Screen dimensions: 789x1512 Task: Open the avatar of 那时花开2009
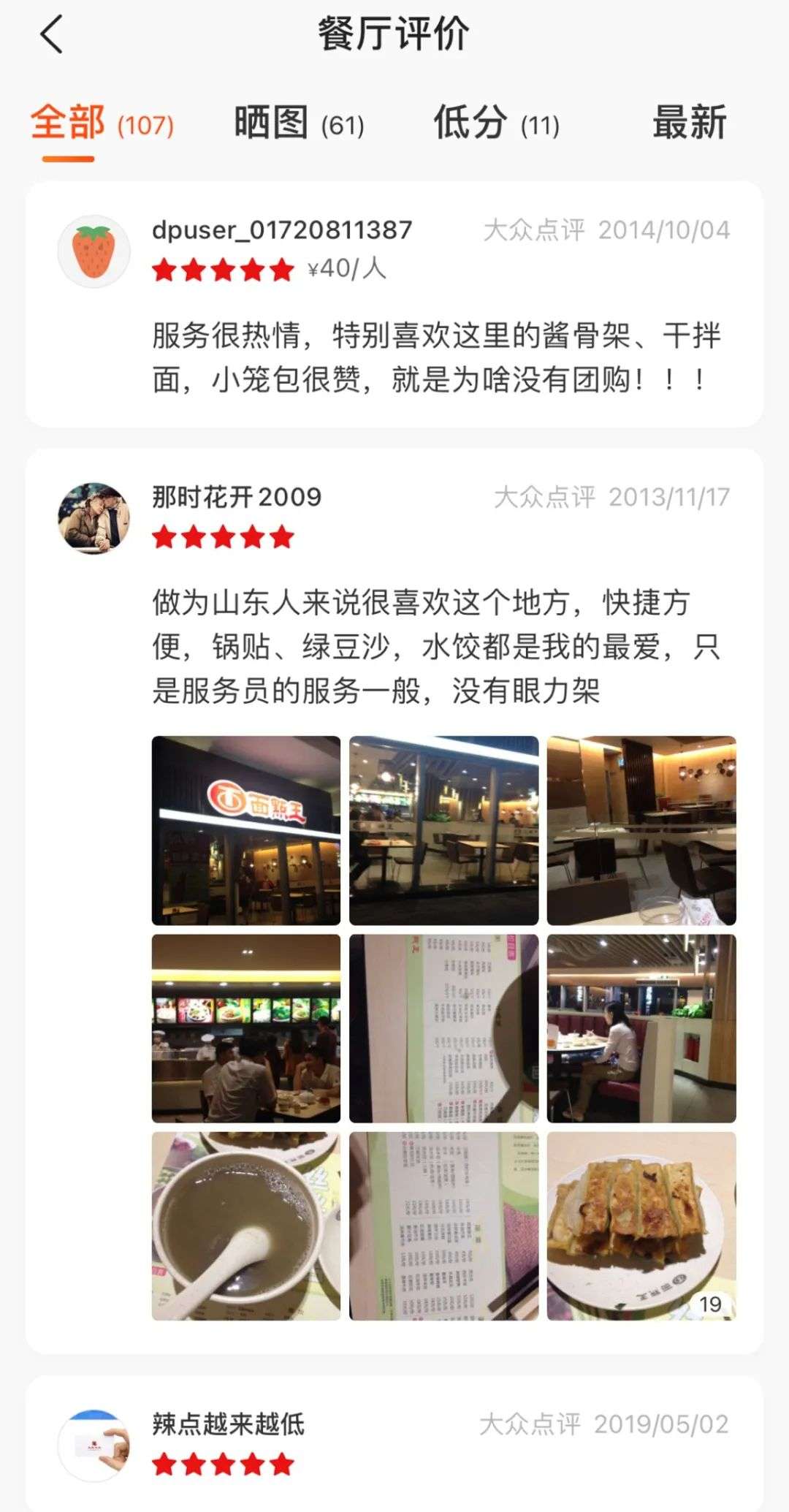click(x=94, y=518)
